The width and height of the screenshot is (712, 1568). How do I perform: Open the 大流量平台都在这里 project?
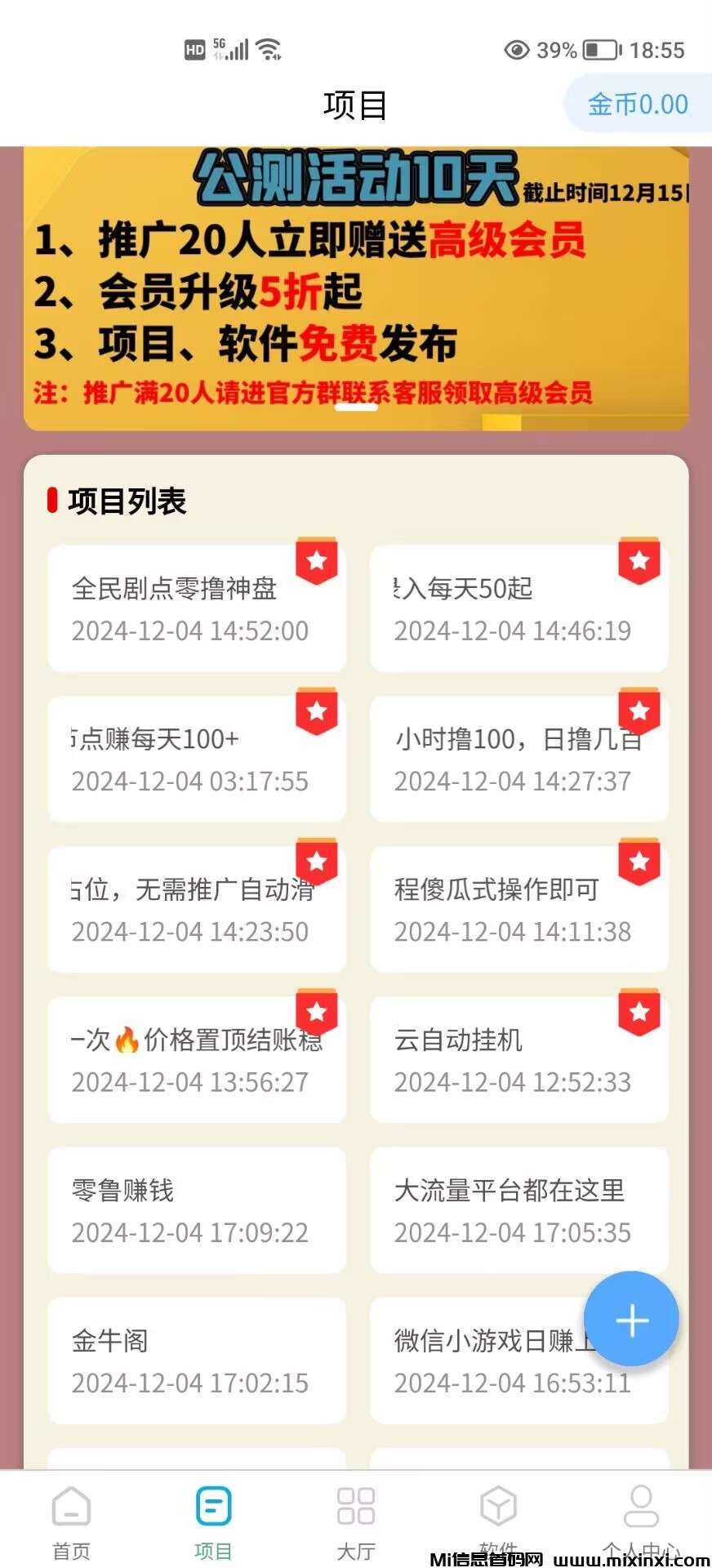coord(518,1210)
